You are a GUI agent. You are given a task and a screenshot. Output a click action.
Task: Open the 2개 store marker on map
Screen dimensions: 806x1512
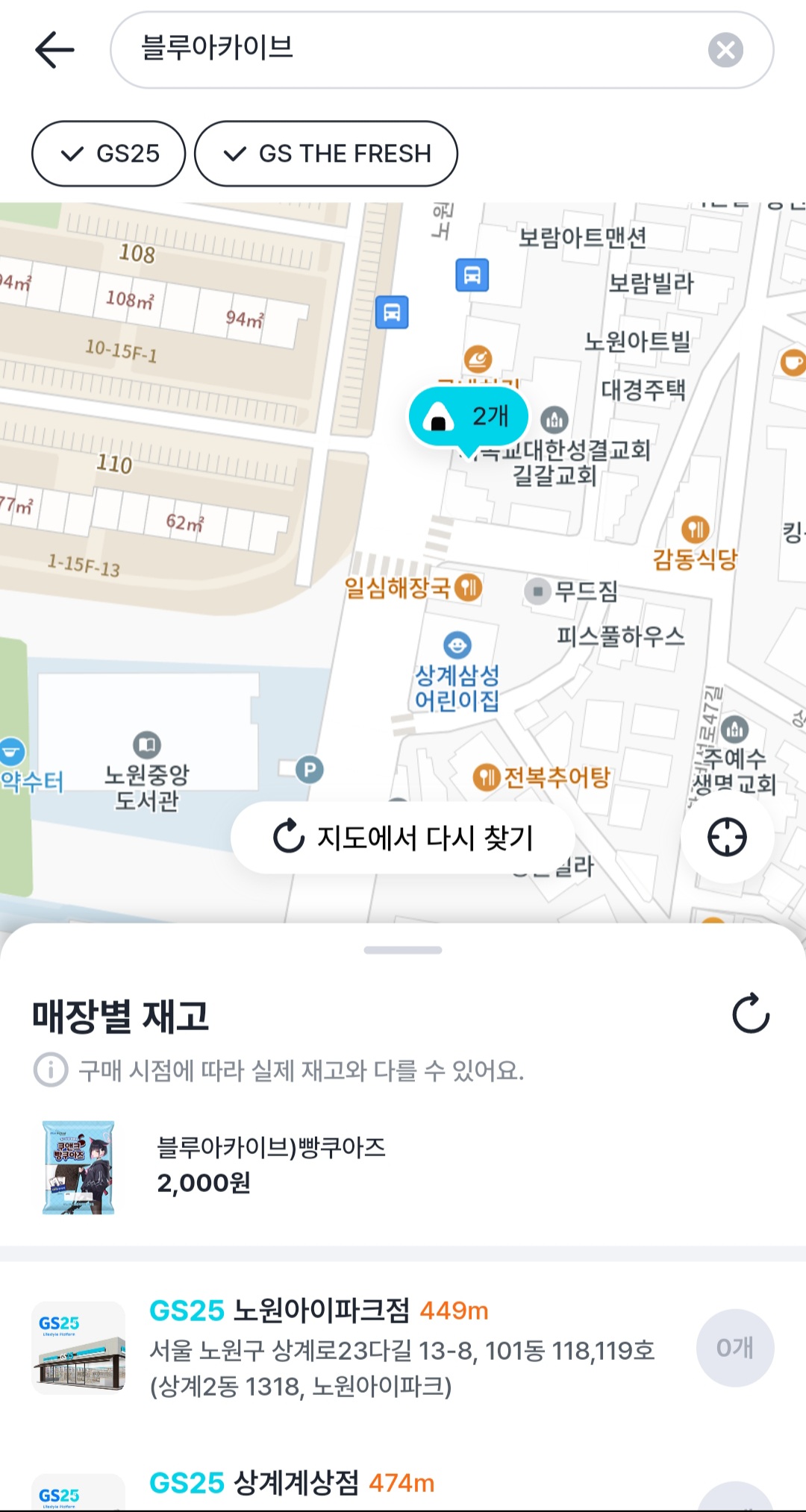pos(469,417)
